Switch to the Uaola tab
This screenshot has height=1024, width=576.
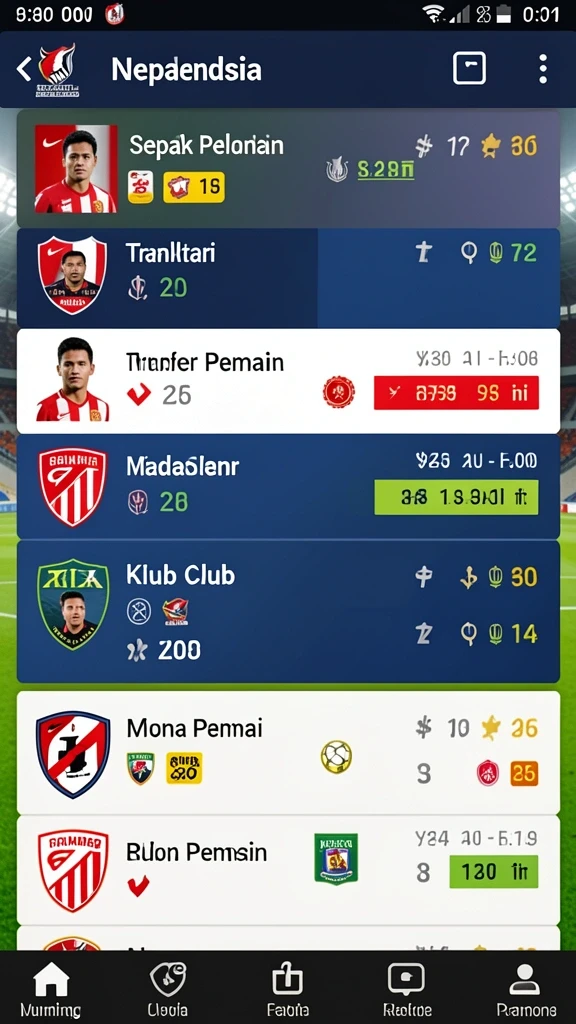coord(168,991)
